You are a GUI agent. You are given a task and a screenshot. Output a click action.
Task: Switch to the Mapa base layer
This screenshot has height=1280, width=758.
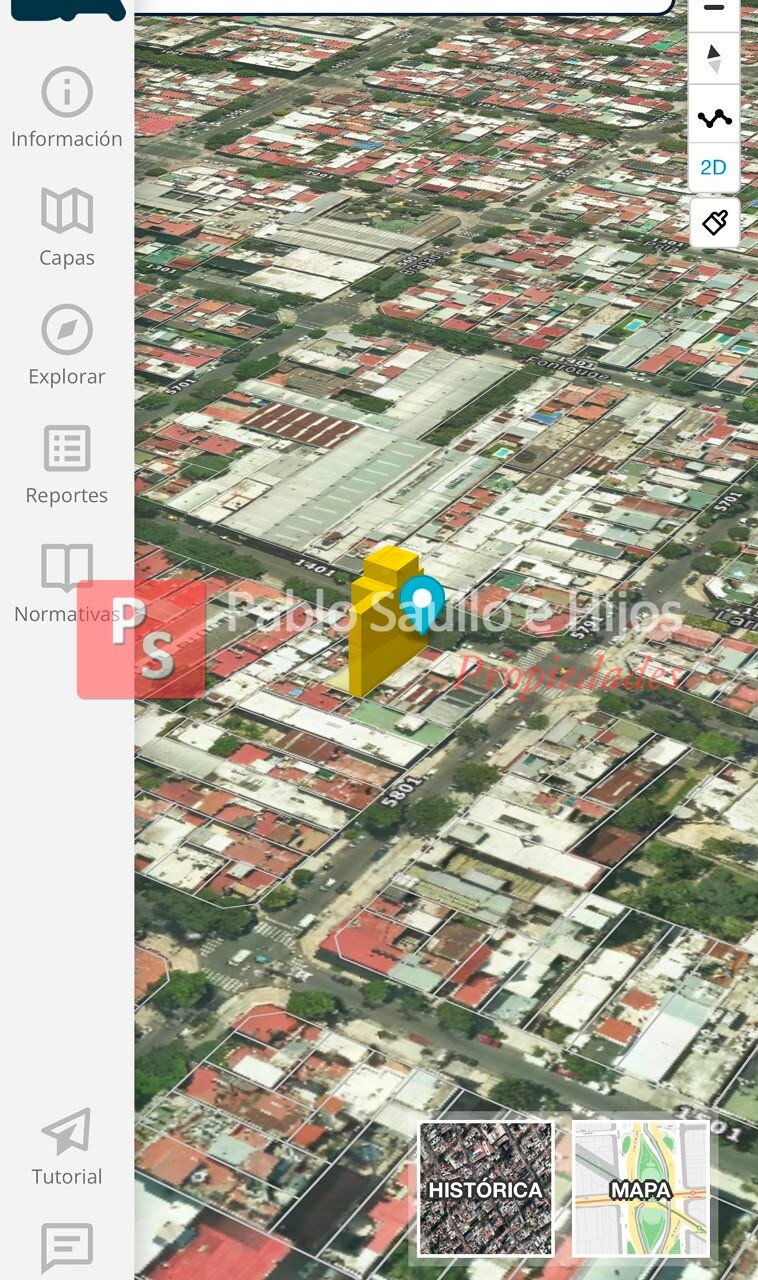coord(641,1188)
